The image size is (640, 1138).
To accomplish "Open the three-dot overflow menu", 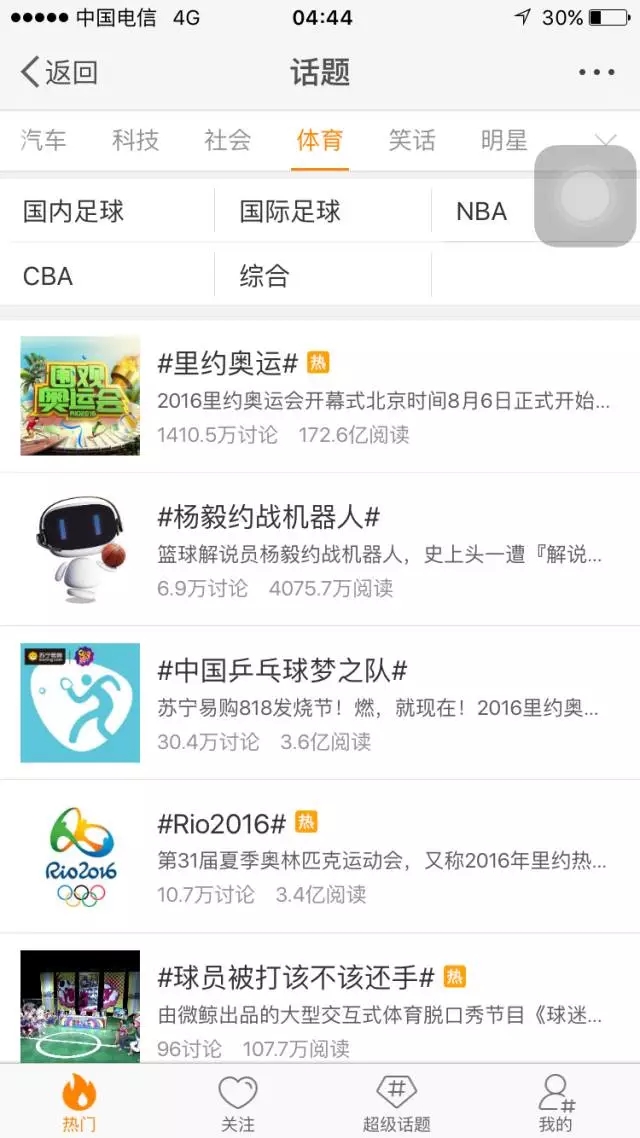I will 597,73.
